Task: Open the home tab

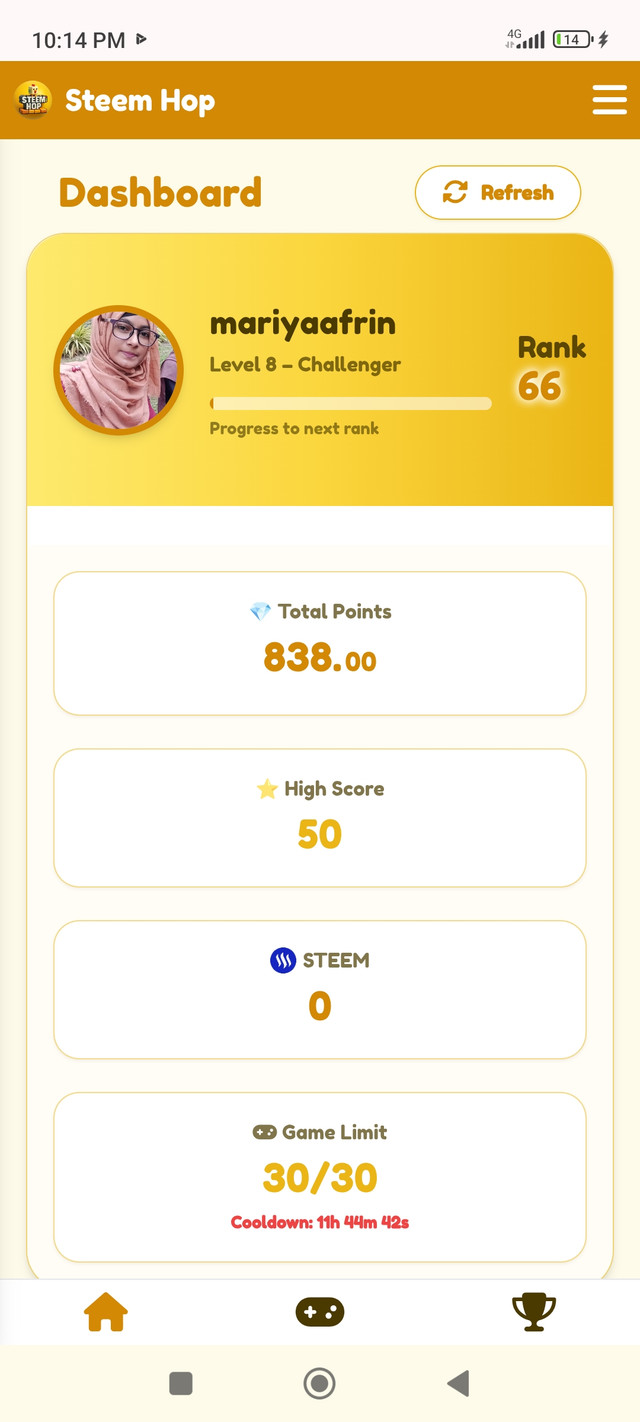Action: pyautogui.click(x=106, y=1312)
